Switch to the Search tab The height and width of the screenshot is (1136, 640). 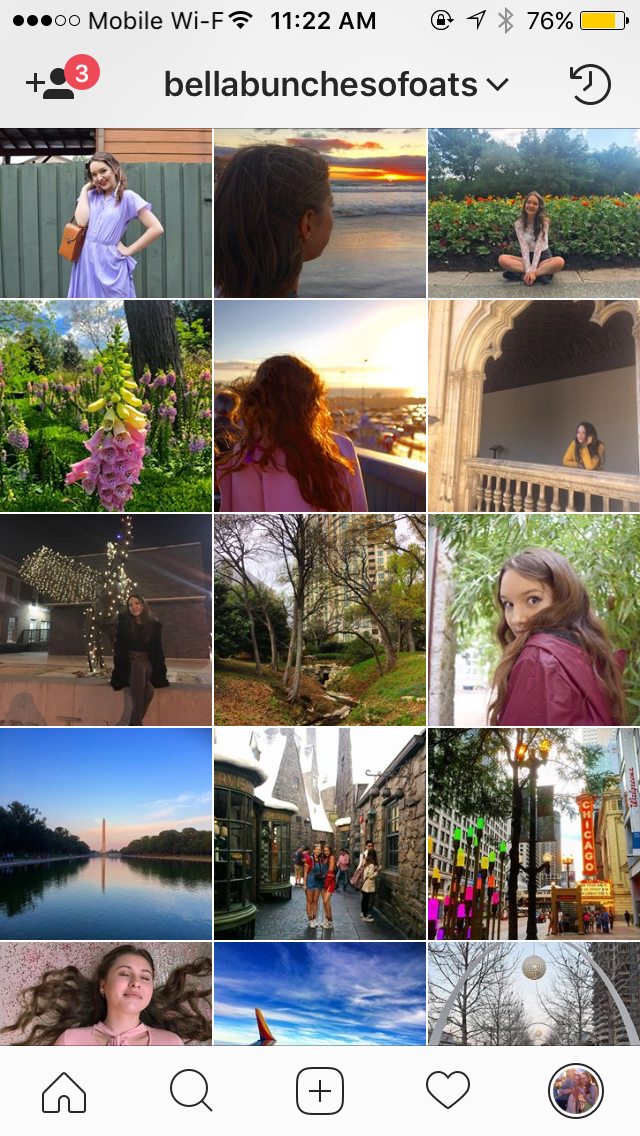(x=191, y=1089)
